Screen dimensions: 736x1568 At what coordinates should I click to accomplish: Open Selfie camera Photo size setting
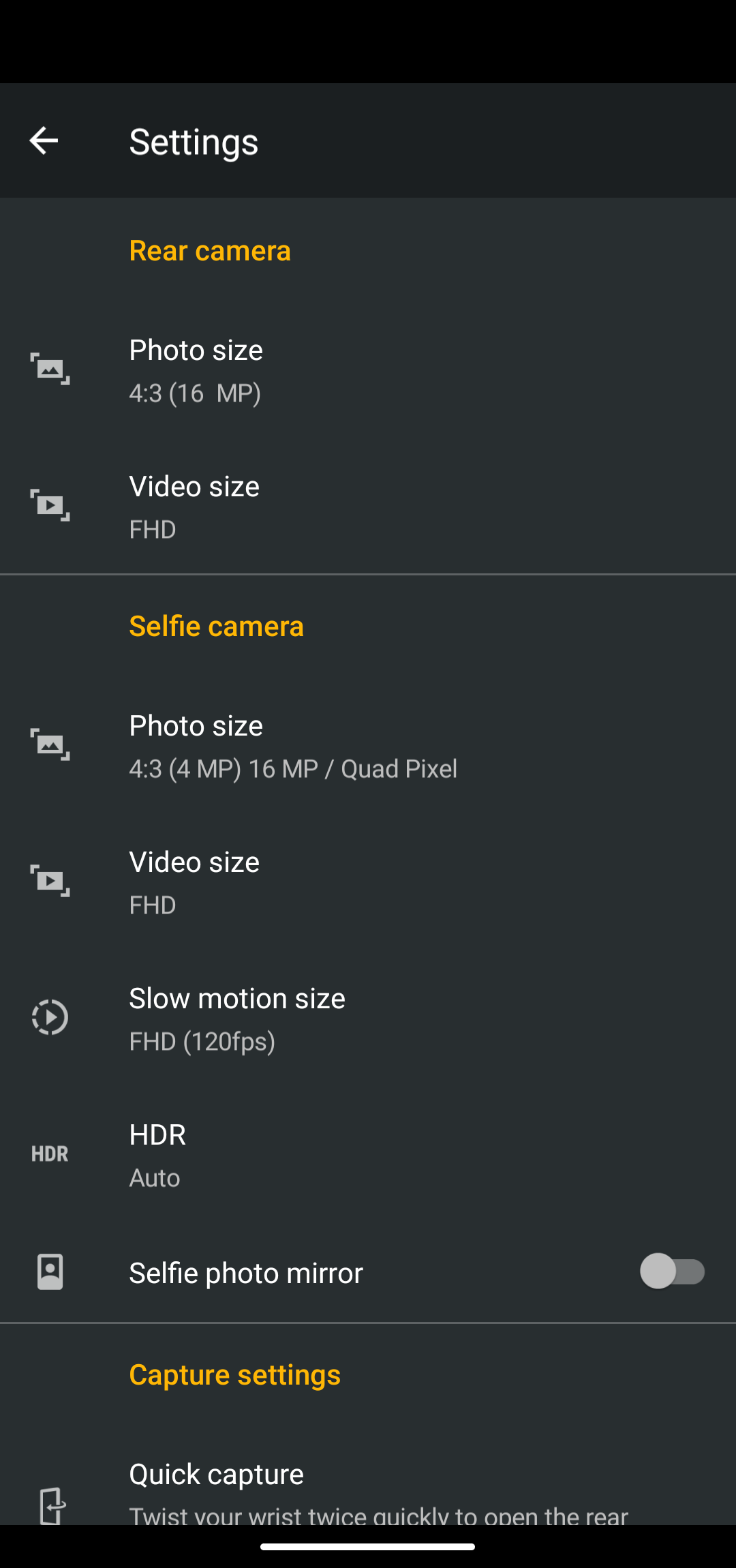click(x=368, y=745)
